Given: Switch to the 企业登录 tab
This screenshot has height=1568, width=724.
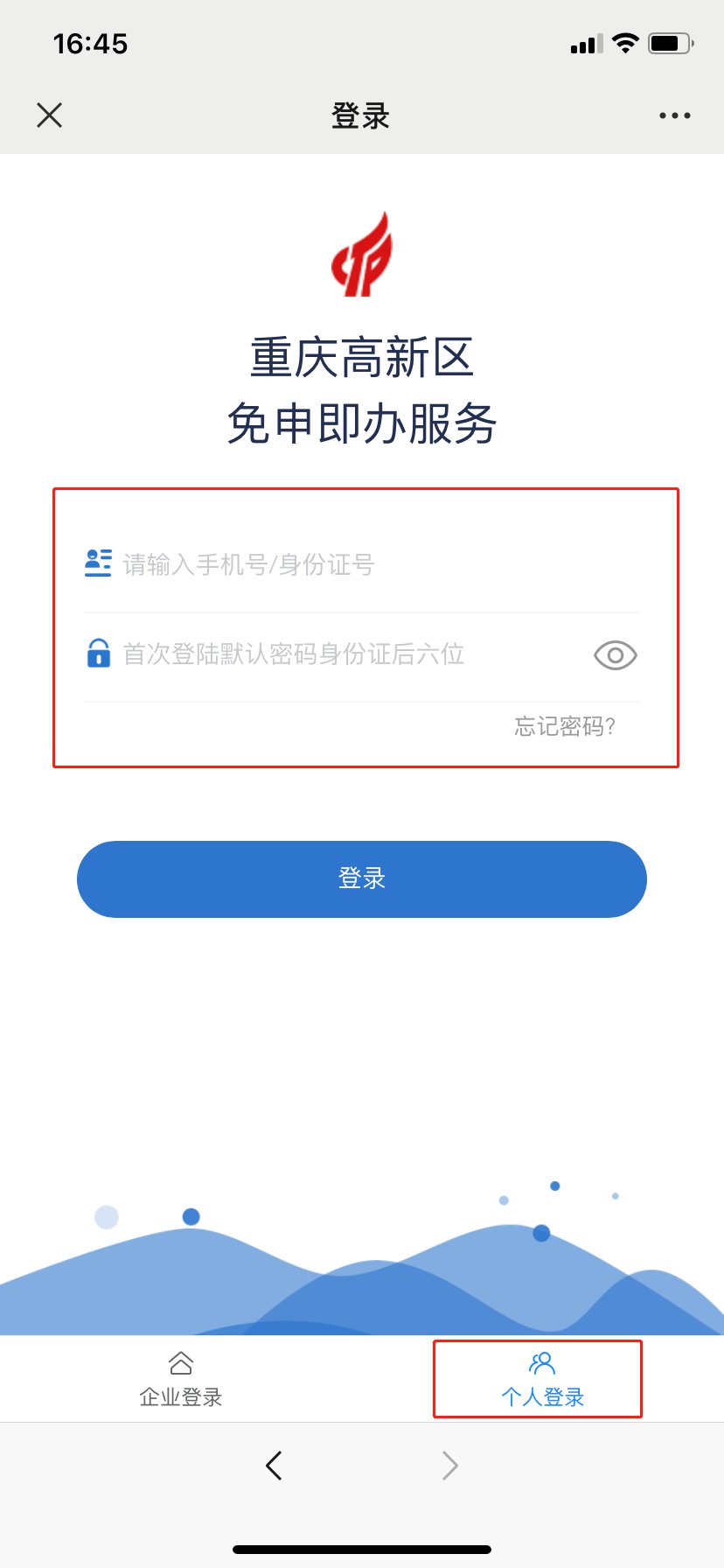Looking at the screenshot, I should [181, 1380].
